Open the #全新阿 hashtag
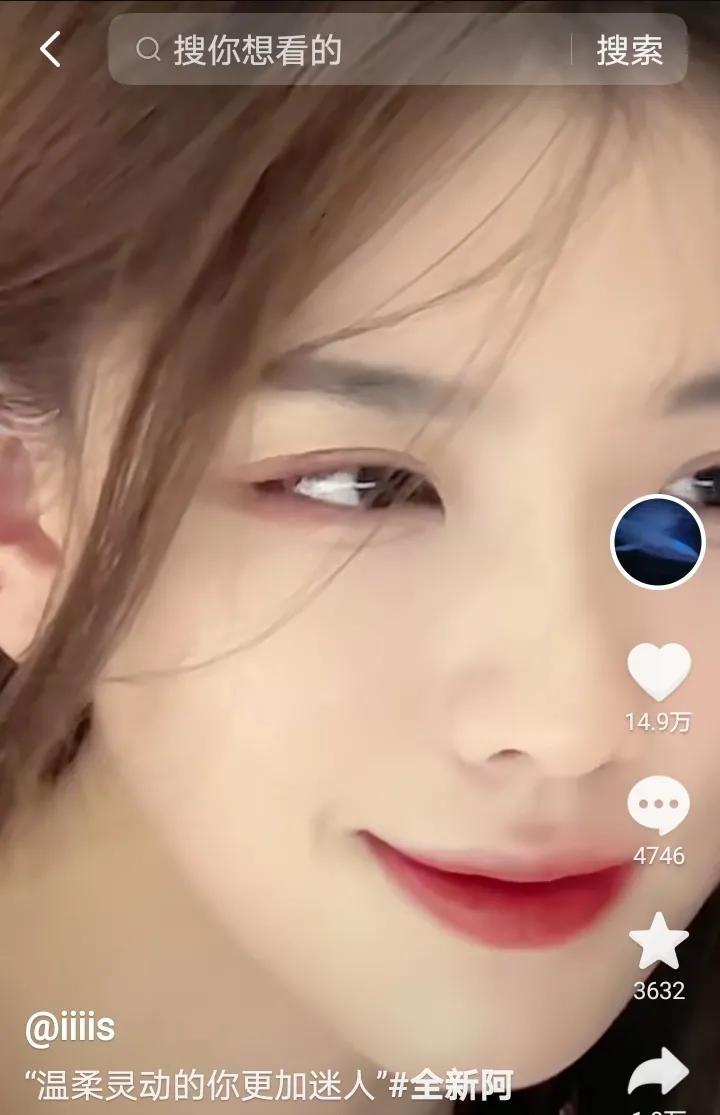The height and width of the screenshot is (1115, 720). click(x=450, y=1085)
